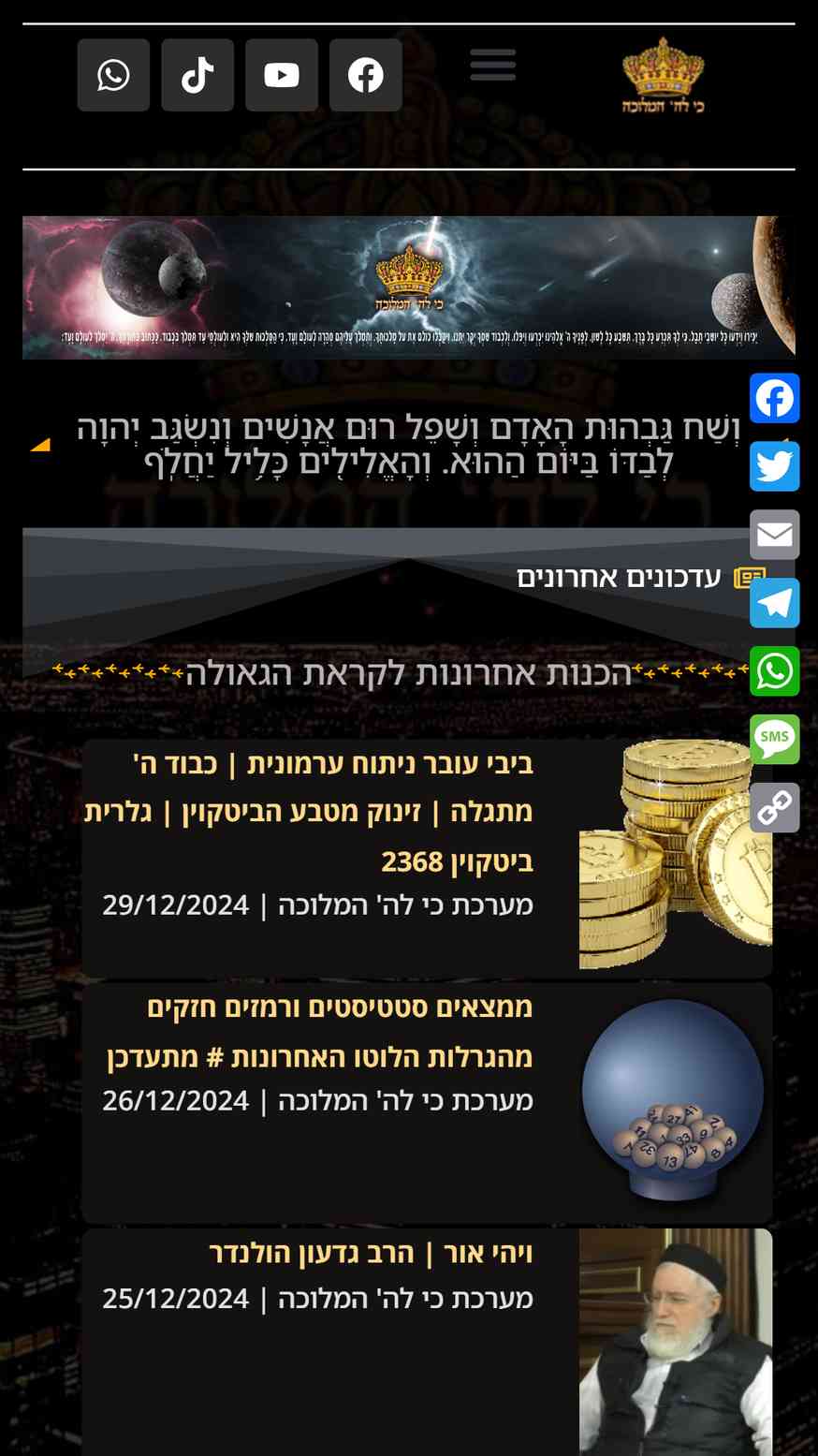Share page via WhatsApp side button
This screenshot has width=818, height=1456.
tap(775, 671)
